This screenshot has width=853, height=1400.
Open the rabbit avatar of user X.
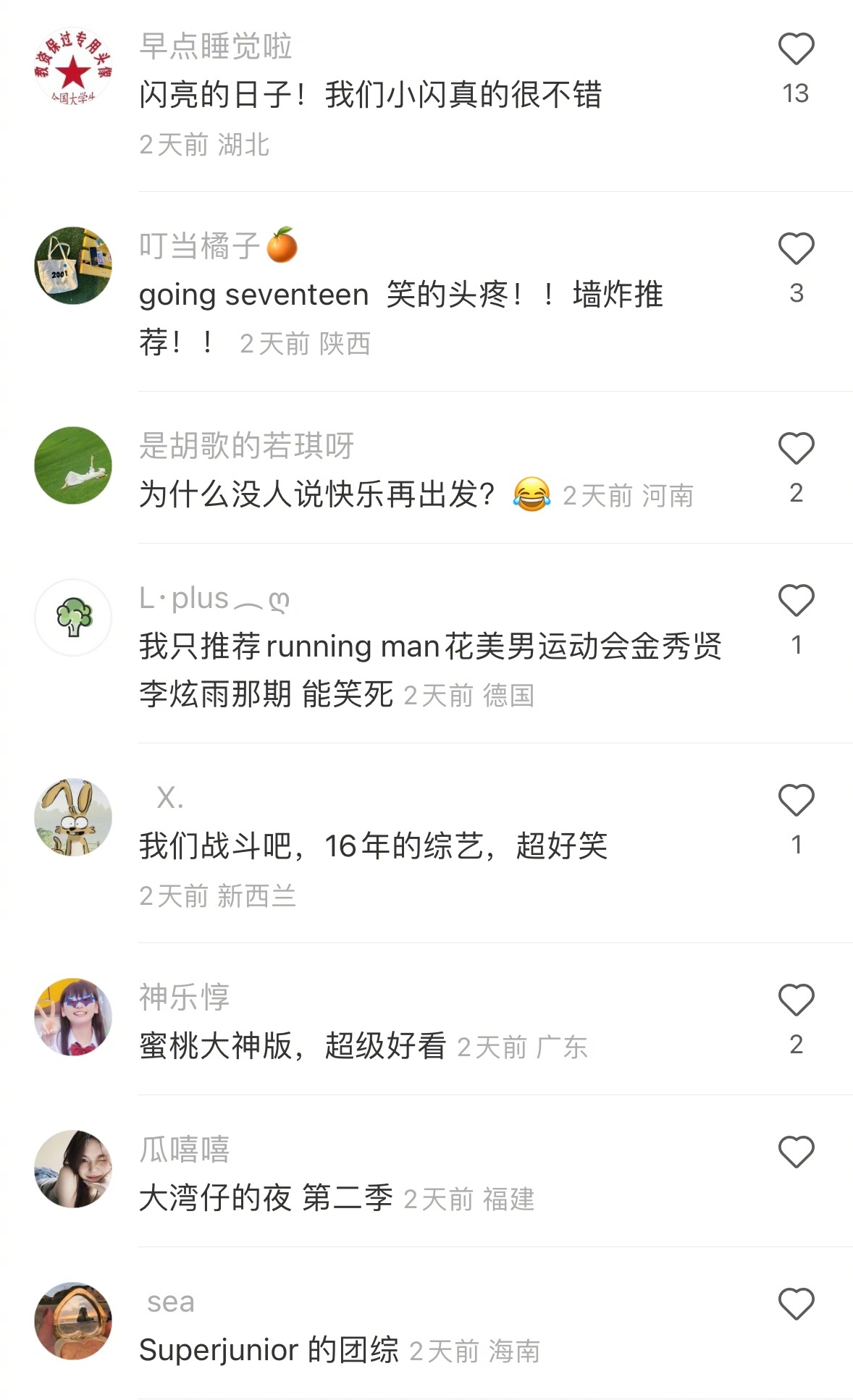pos(73,817)
